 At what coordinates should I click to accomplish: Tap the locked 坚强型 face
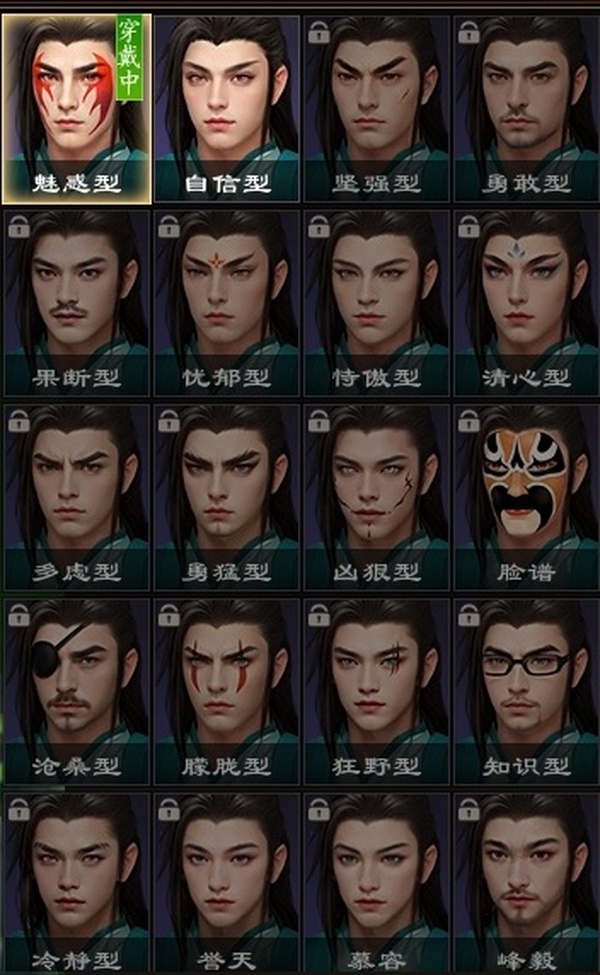[376, 108]
